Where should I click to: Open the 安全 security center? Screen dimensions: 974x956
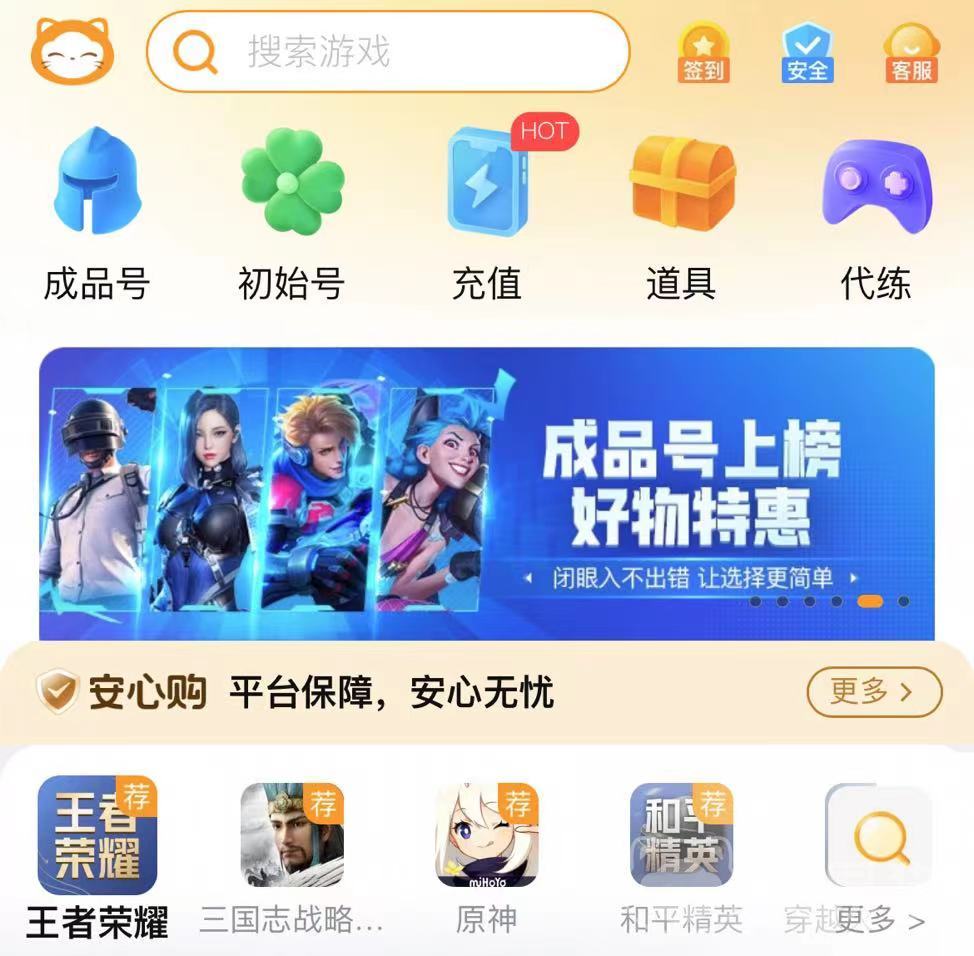[807, 52]
